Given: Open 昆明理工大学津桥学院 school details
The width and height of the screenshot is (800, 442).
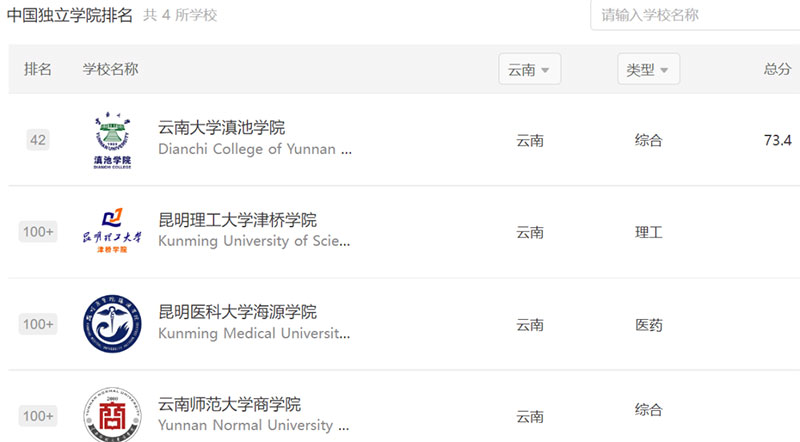Looking at the screenshot, I should point(237,220).
